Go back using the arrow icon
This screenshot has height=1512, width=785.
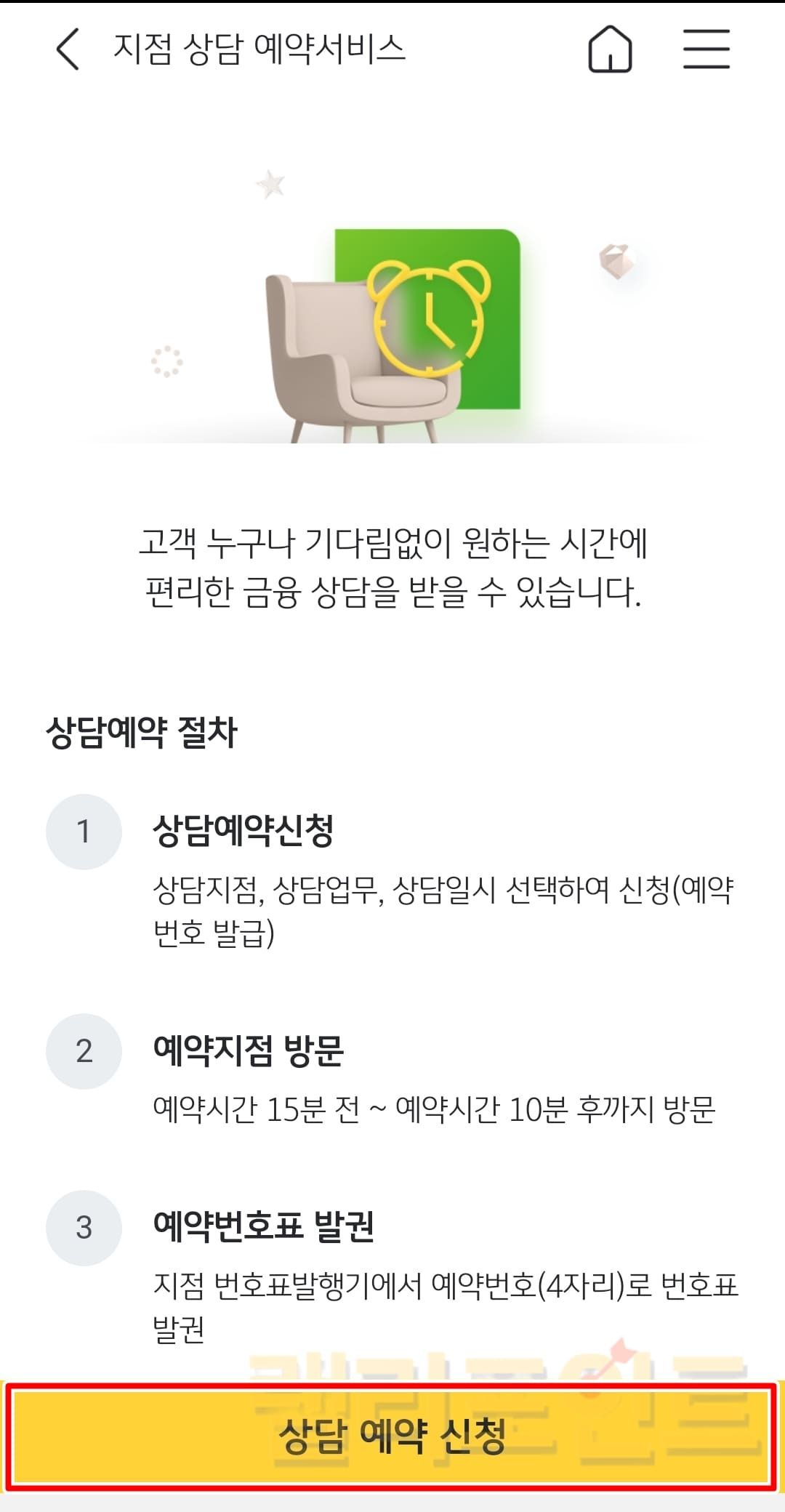pyautogui.click(x=68, y=49)
